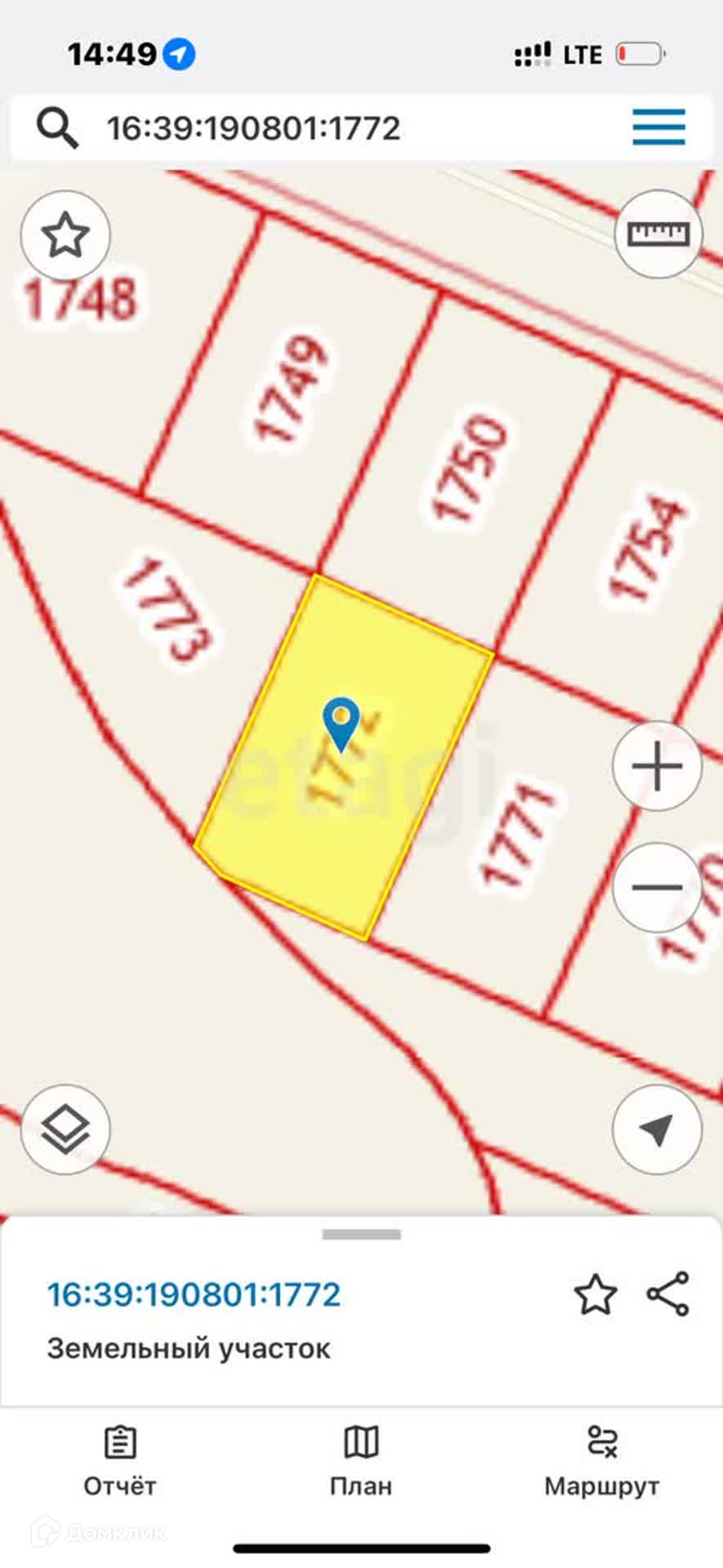Tap the search magnifier icon
Viewport: 723px width, 1568px height.
(x=57, y=128)
